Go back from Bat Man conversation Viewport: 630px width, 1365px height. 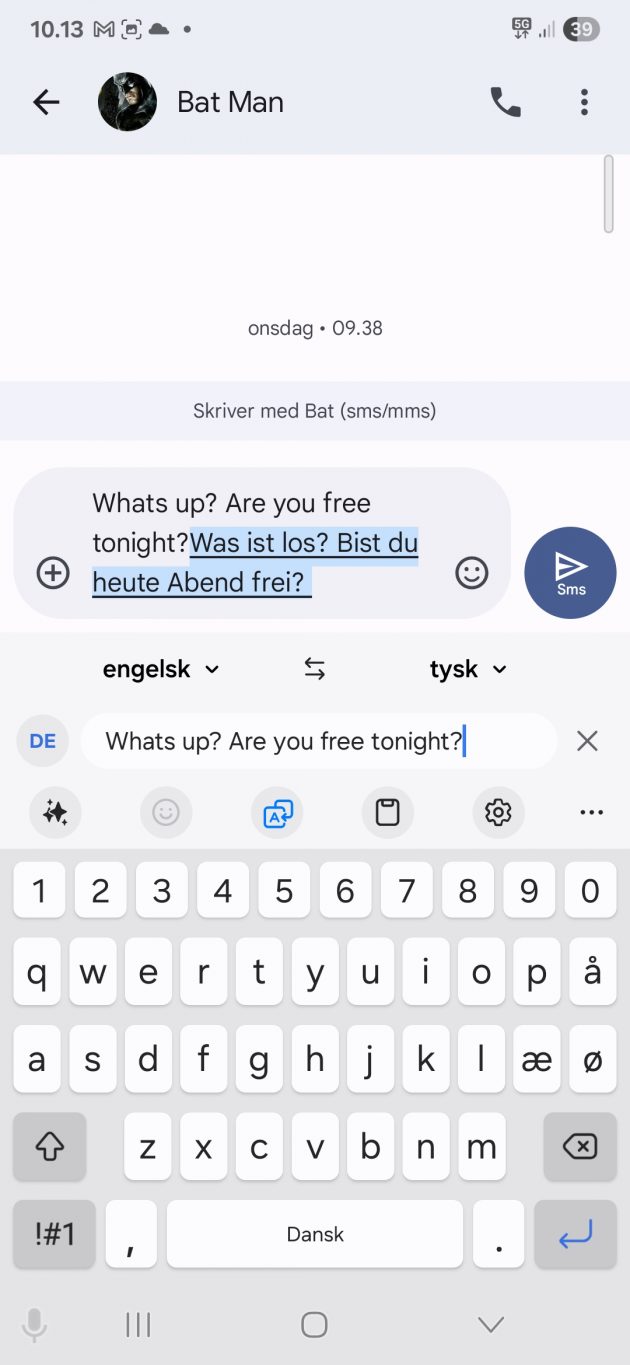tap(46, 102)
